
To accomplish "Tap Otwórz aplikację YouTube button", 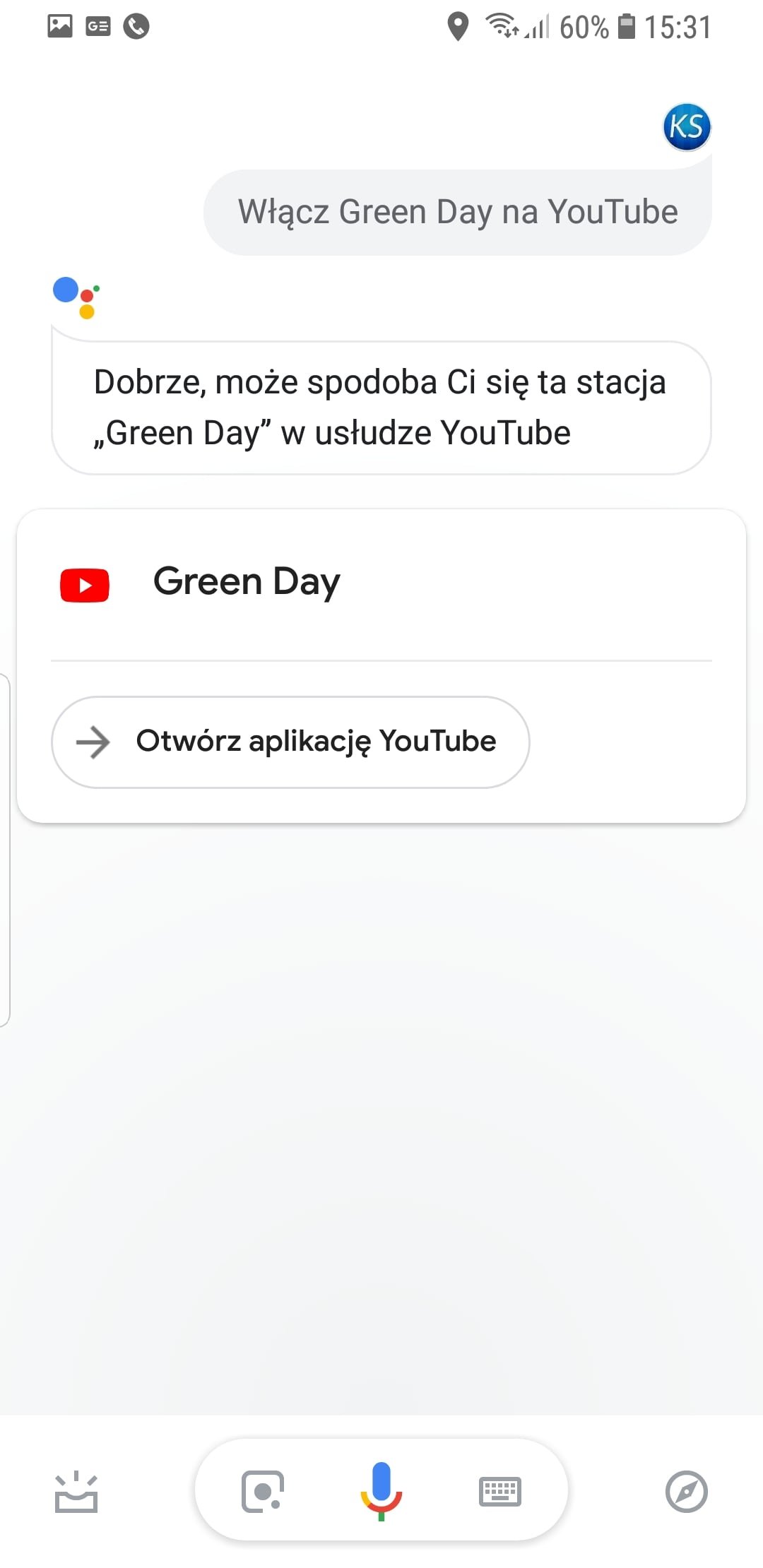I will click(x=290, y=742).
